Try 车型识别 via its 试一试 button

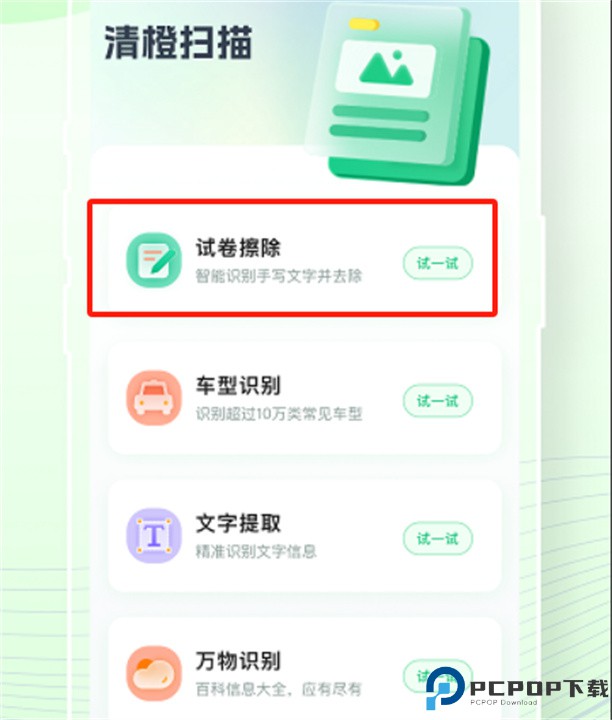click(437, 401)
